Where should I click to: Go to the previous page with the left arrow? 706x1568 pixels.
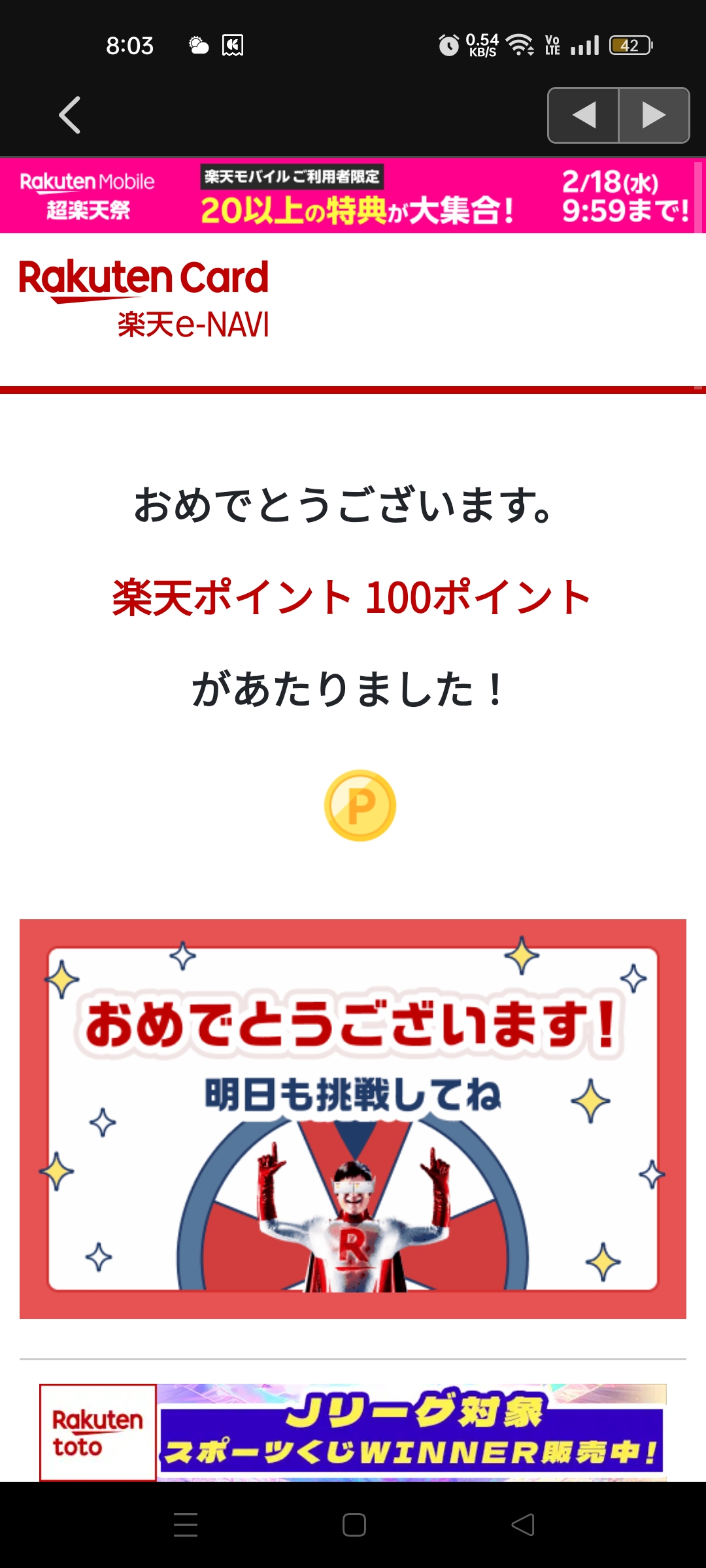coord(583,116)
